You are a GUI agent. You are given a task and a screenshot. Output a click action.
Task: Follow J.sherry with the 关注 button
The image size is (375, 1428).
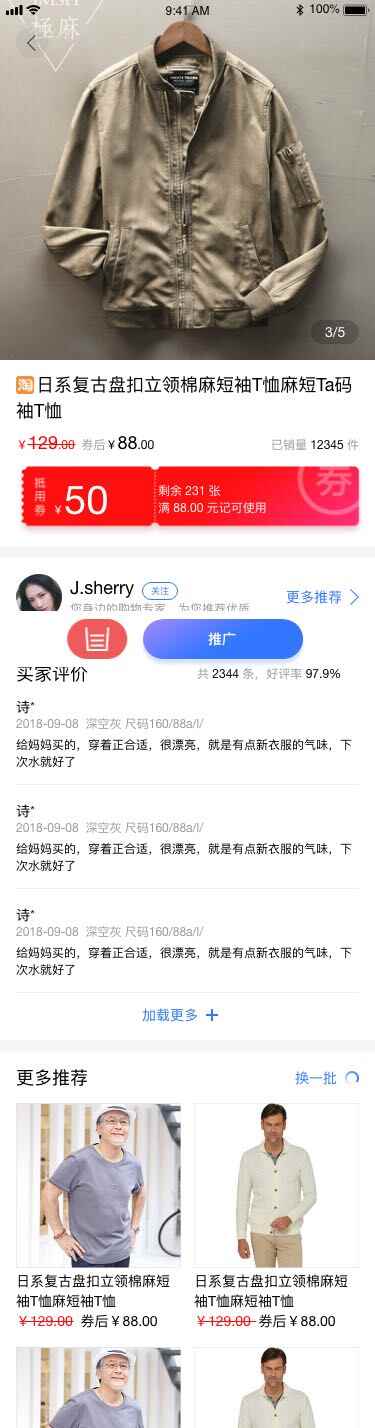(x=160, y=590)
